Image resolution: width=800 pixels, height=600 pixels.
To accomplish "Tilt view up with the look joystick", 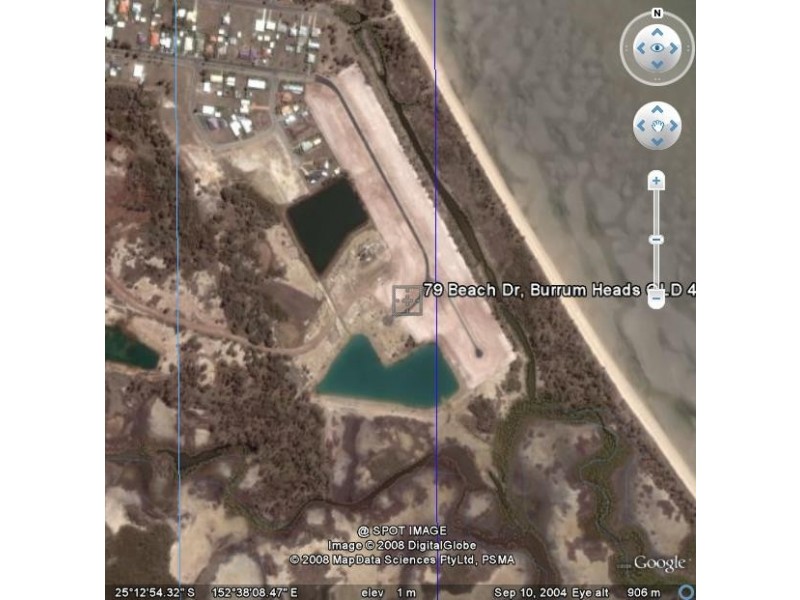I will [x=657, y=30].
